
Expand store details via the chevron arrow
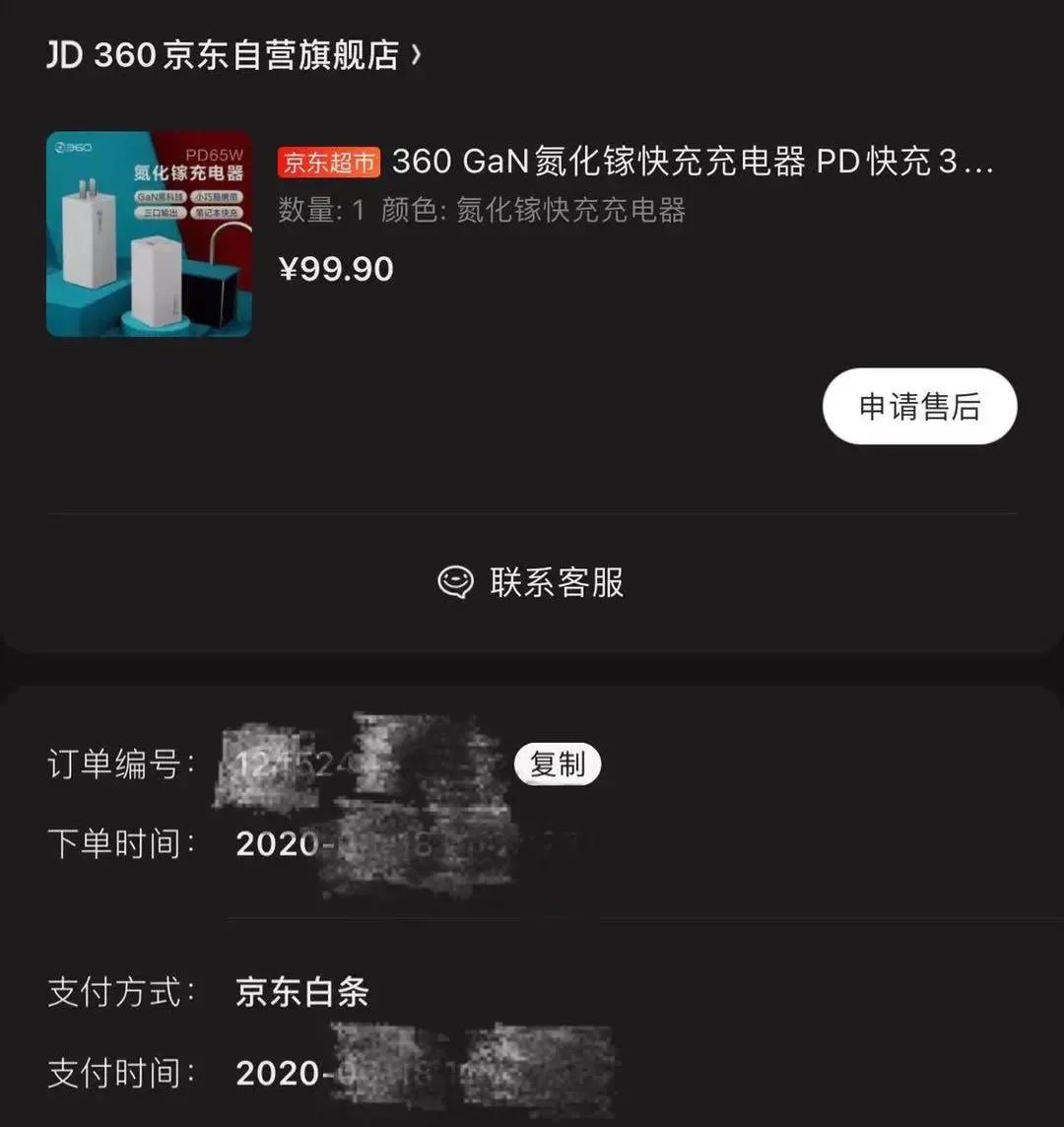tap(418, 54)
